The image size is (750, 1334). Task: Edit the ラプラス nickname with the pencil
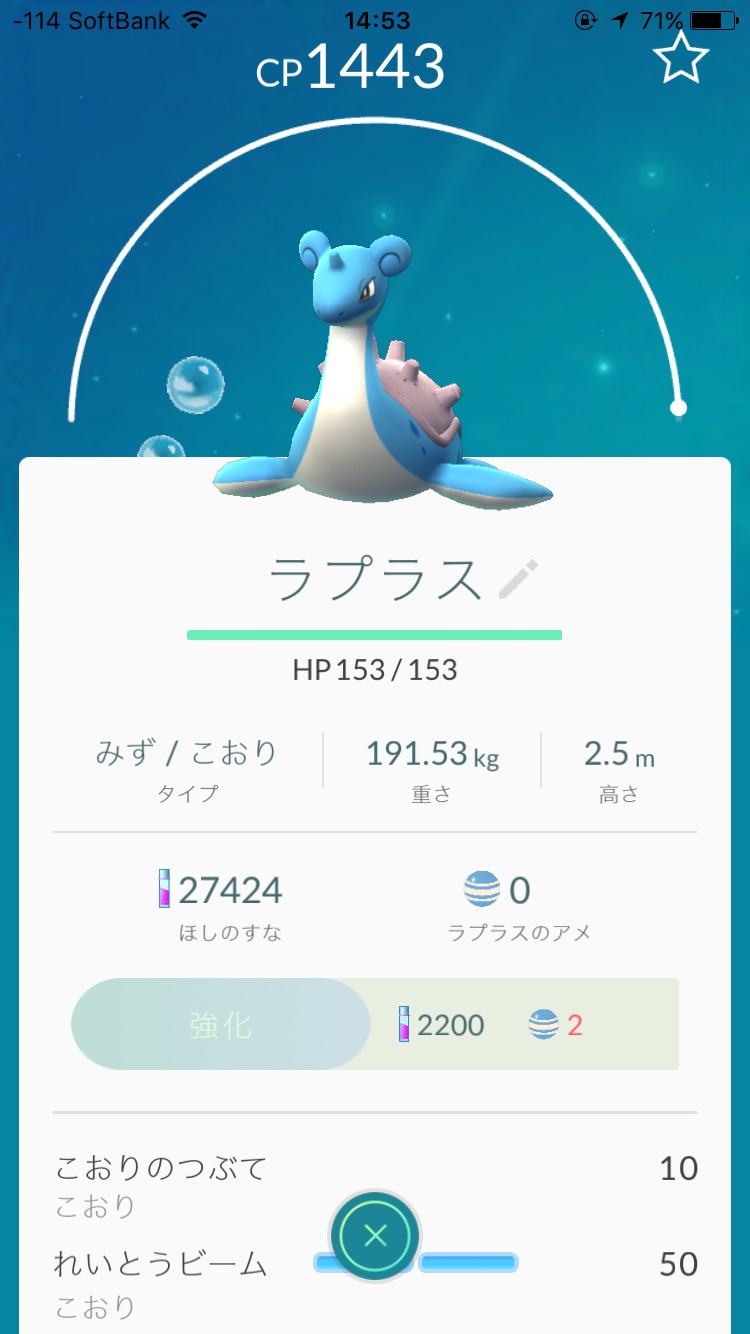(x=518, y=579)
